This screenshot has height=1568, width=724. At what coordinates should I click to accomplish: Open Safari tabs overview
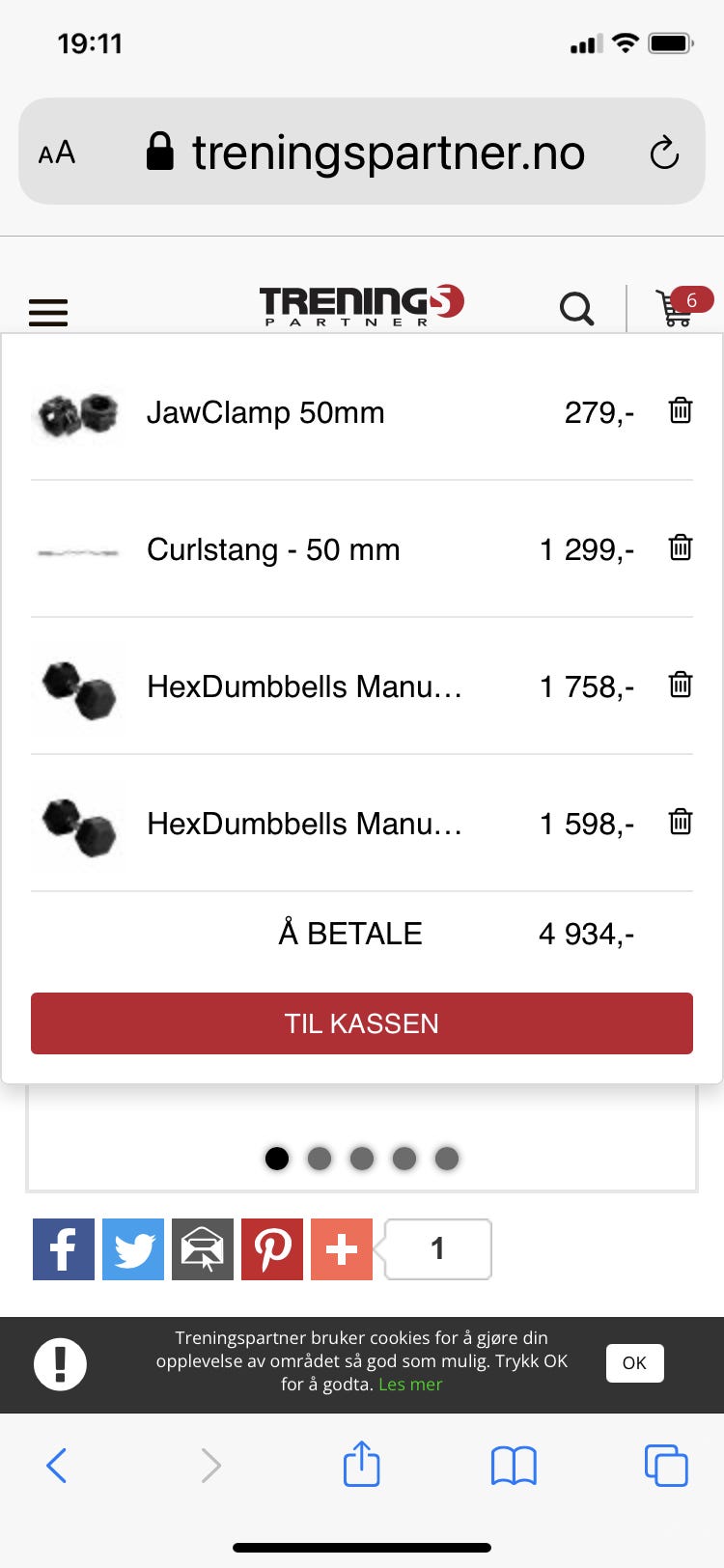click(x=666, y=1465)
